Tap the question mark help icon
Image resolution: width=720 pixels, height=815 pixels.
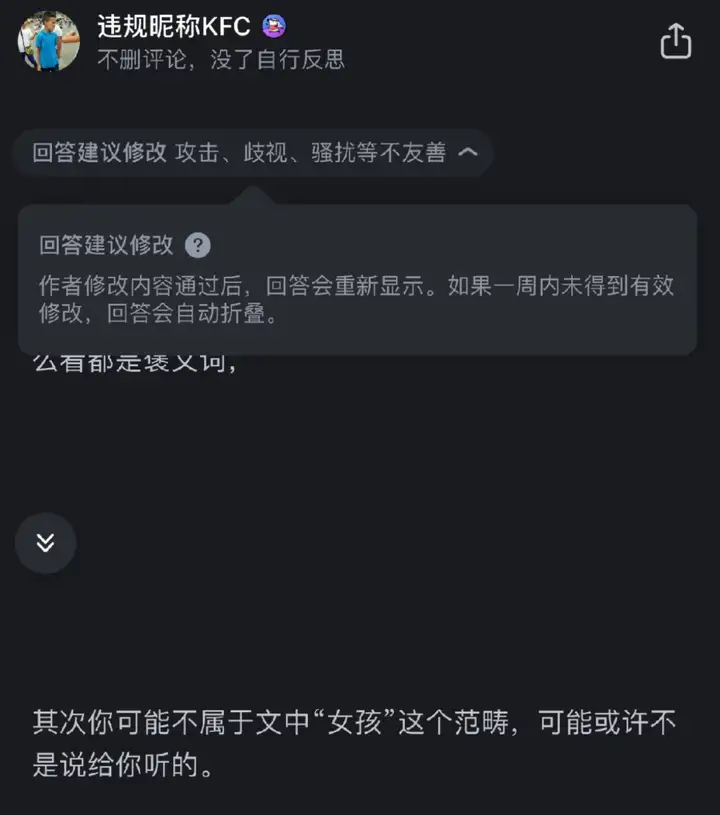point(198,245)
